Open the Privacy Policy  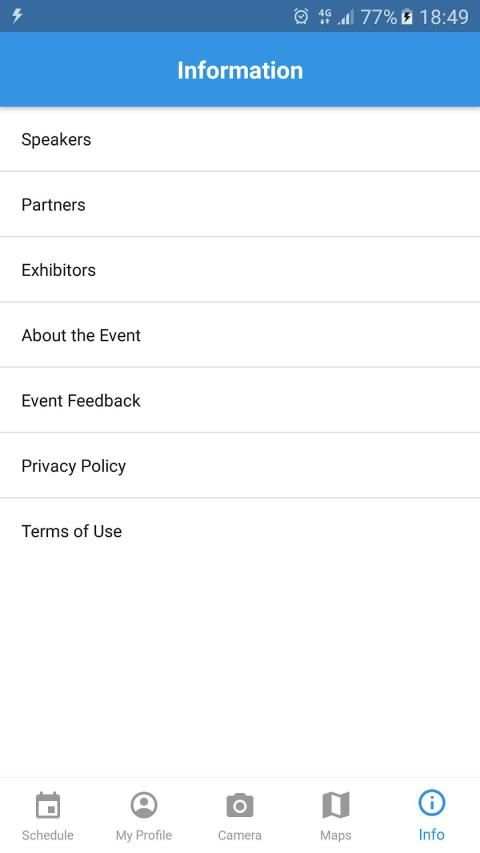click(240, 466)
